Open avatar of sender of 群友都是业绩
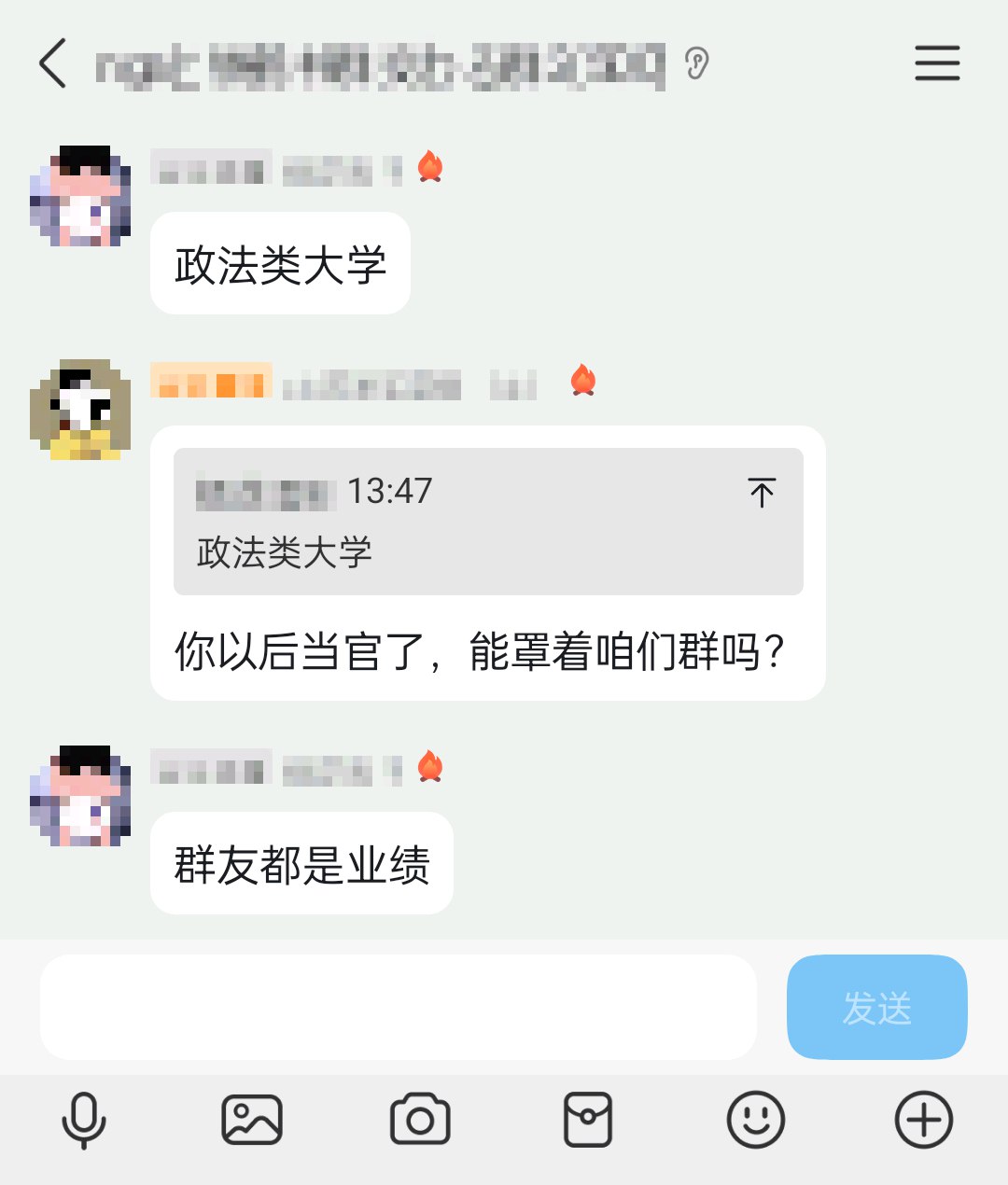Screen dimensions: 1008x1185 coord(80,796)
